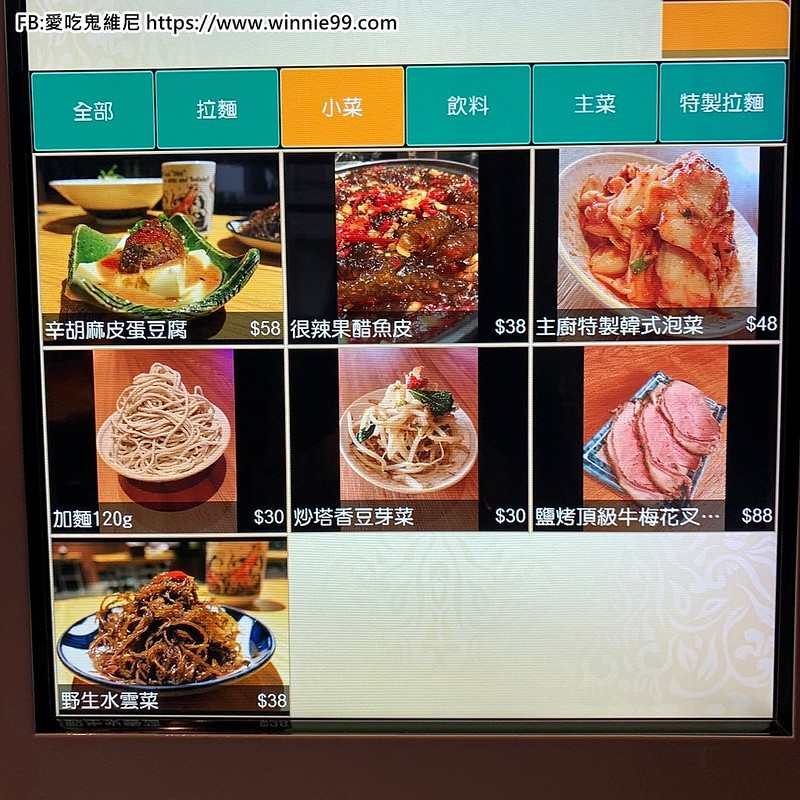Open the 特製拉麵 category tab
800x800 pixels.
(x=722, y=102)
